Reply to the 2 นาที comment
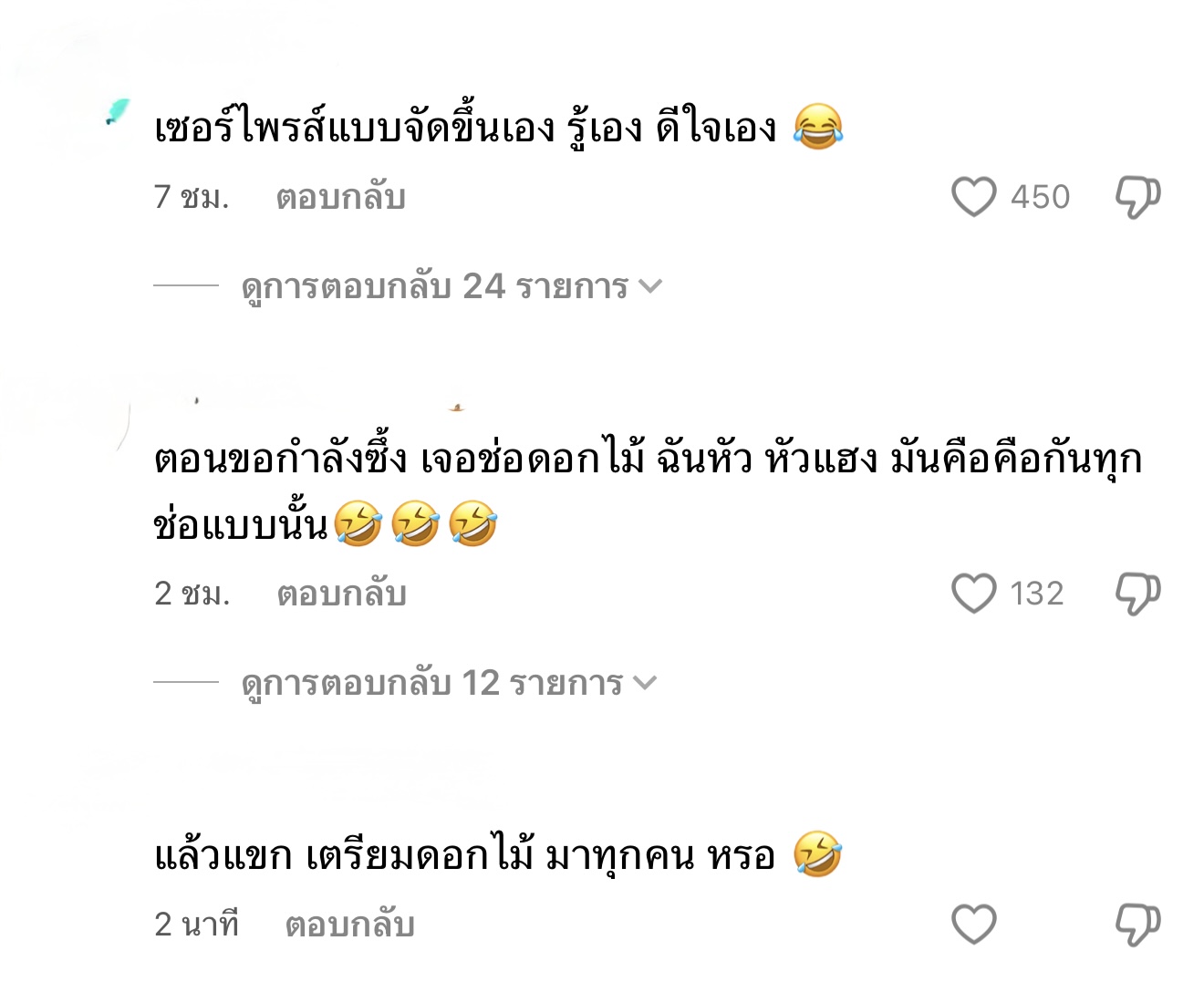 pyautogui.click(x=349, y=925)
